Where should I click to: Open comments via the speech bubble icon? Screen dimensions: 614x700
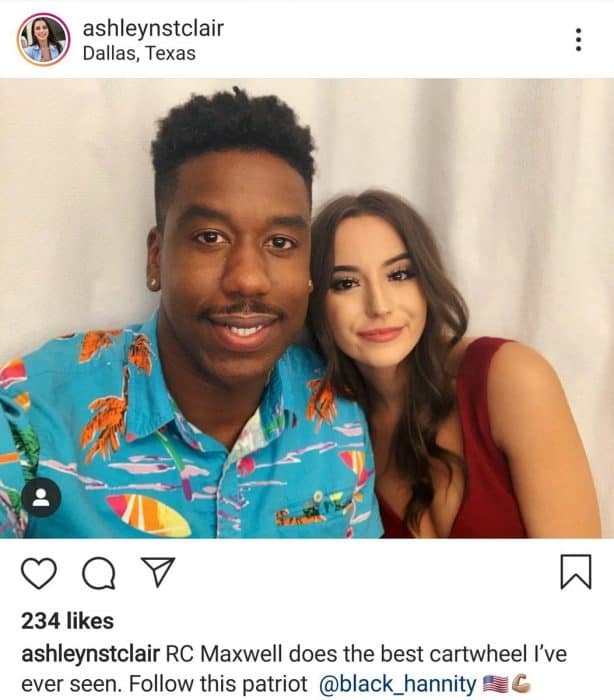(x=97, y=572)
